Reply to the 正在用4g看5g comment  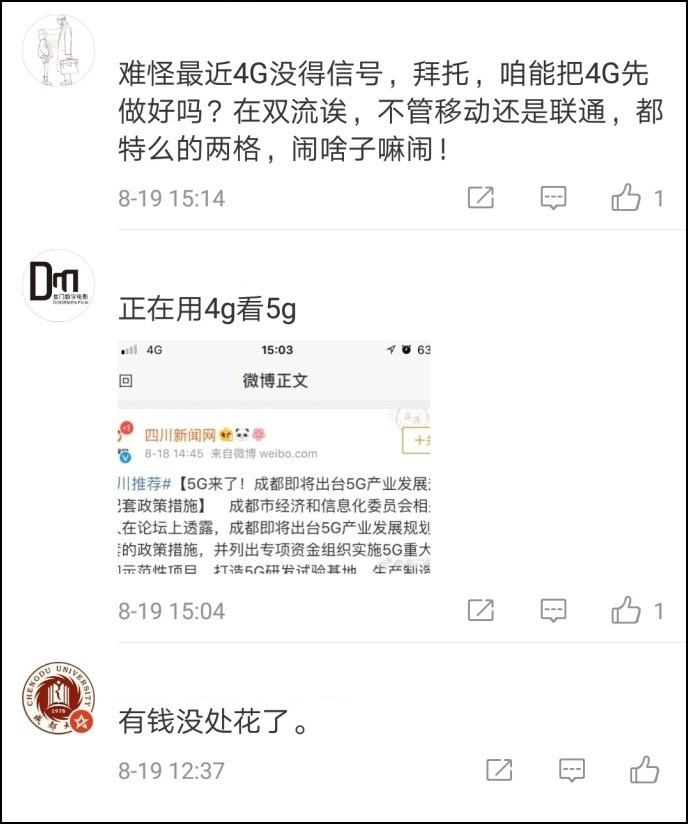click(553, 610)
